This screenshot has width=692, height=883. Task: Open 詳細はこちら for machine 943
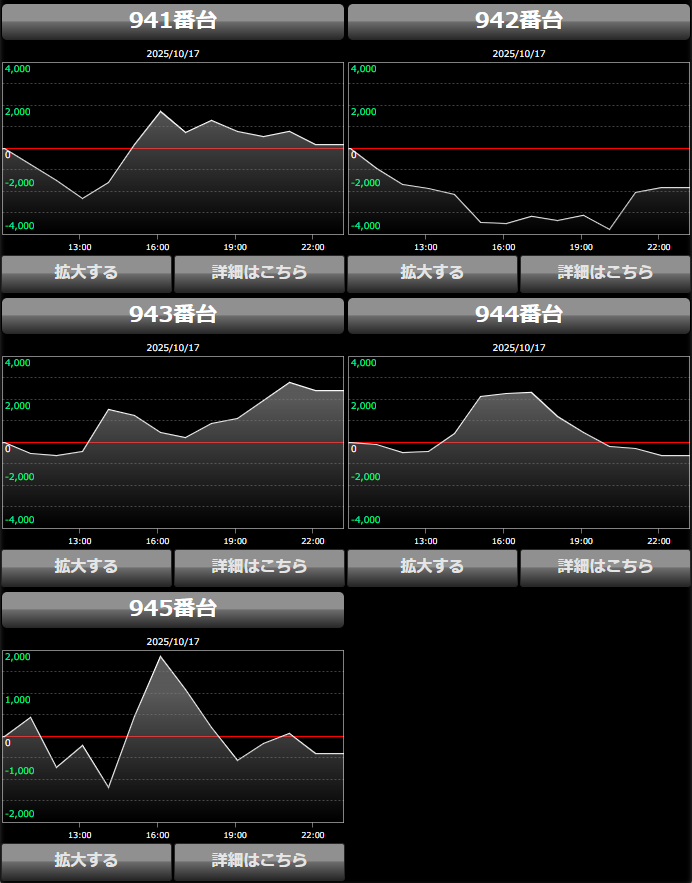259,566
